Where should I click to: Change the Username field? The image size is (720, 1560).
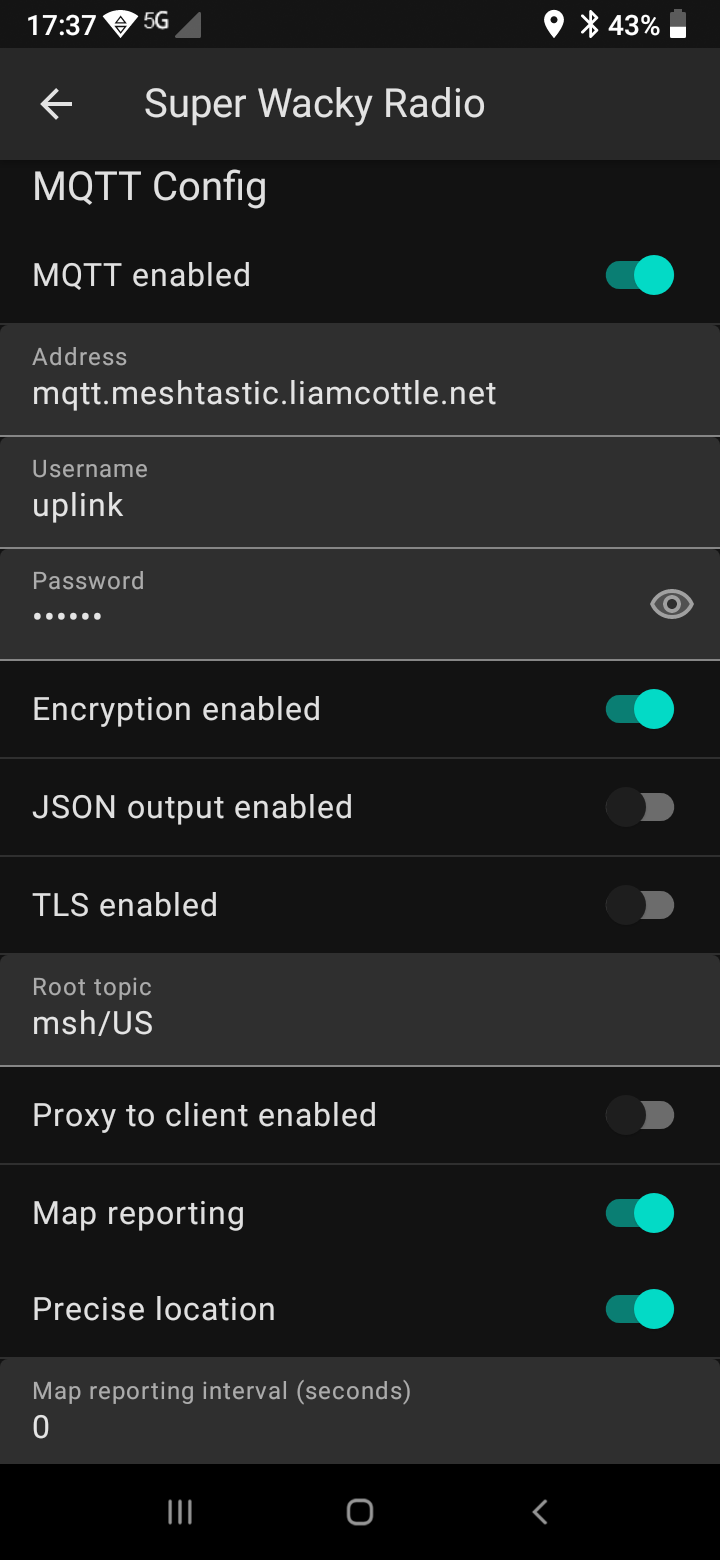(330, 493)
